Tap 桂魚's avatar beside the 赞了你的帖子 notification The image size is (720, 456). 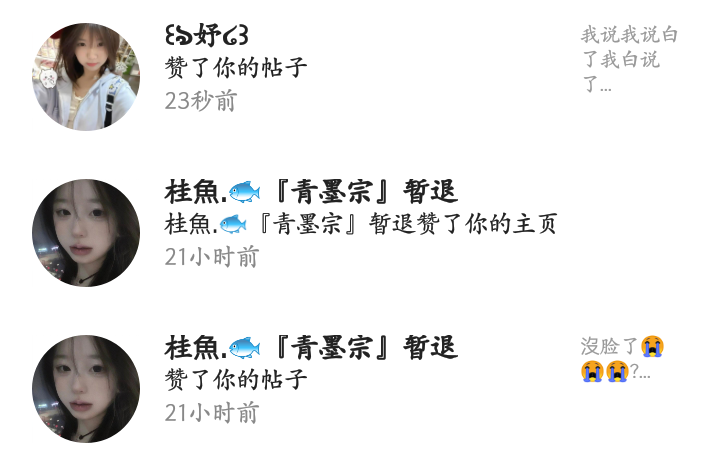86,389
